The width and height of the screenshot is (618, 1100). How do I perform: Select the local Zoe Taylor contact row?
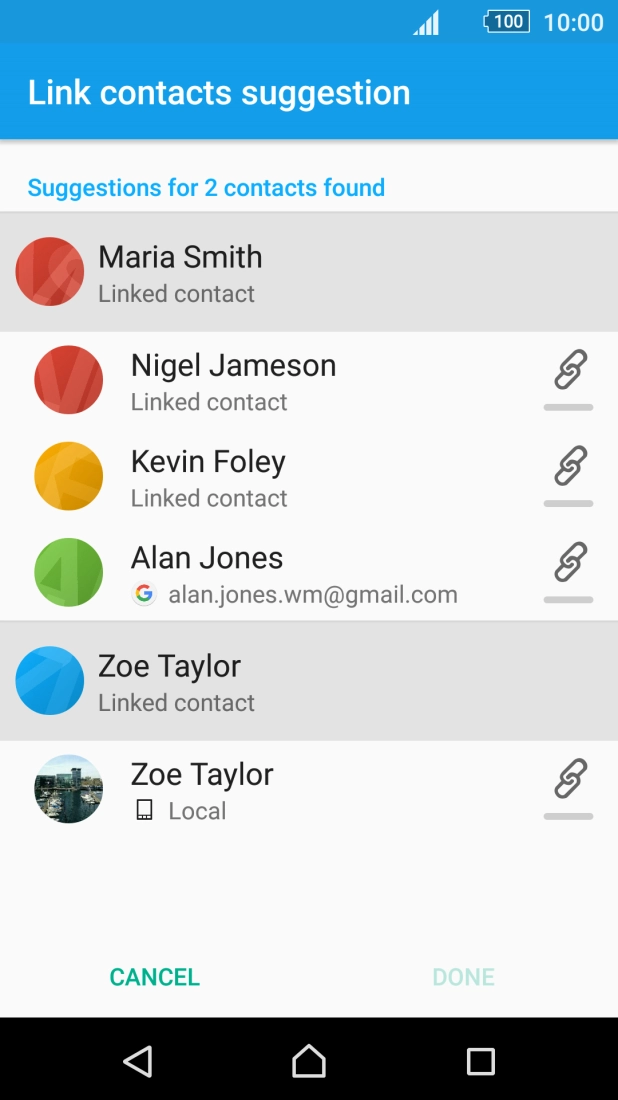click(280, 790)
